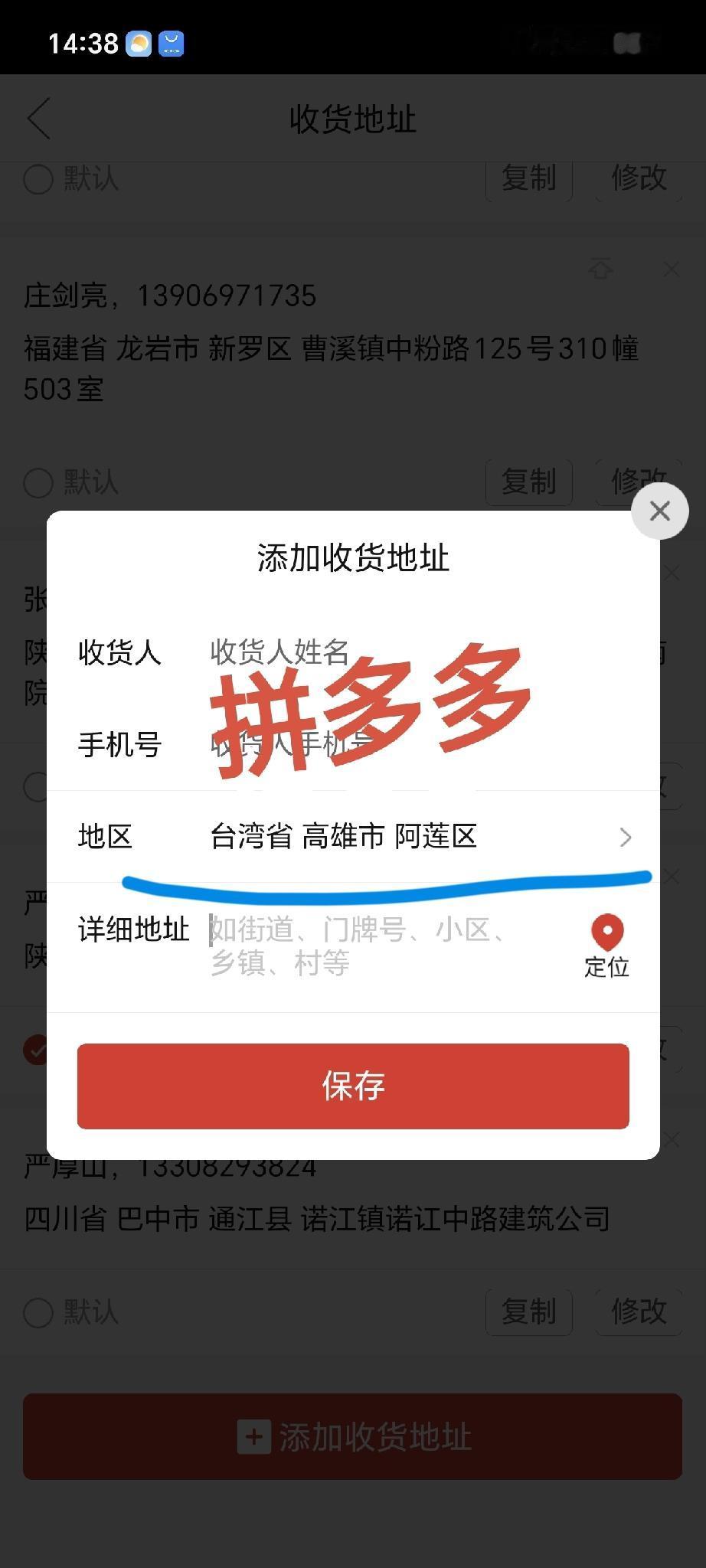Dismiss the dialog with the round X icon
Screen dimensions: 706x1568
(659, 511)
